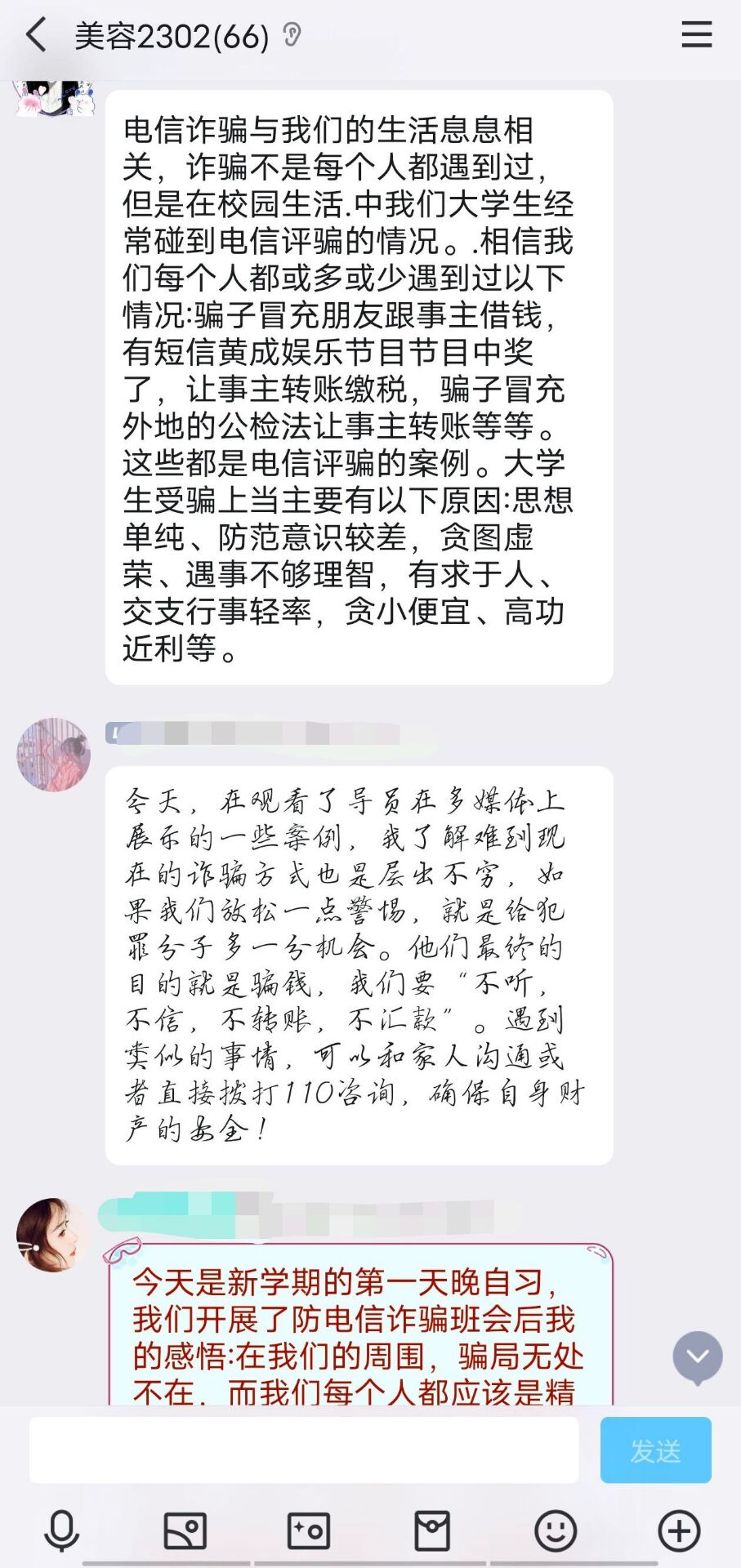Open the camera to take a photo
This screenshot has width=741, height=1568.
pos(309,1530)
